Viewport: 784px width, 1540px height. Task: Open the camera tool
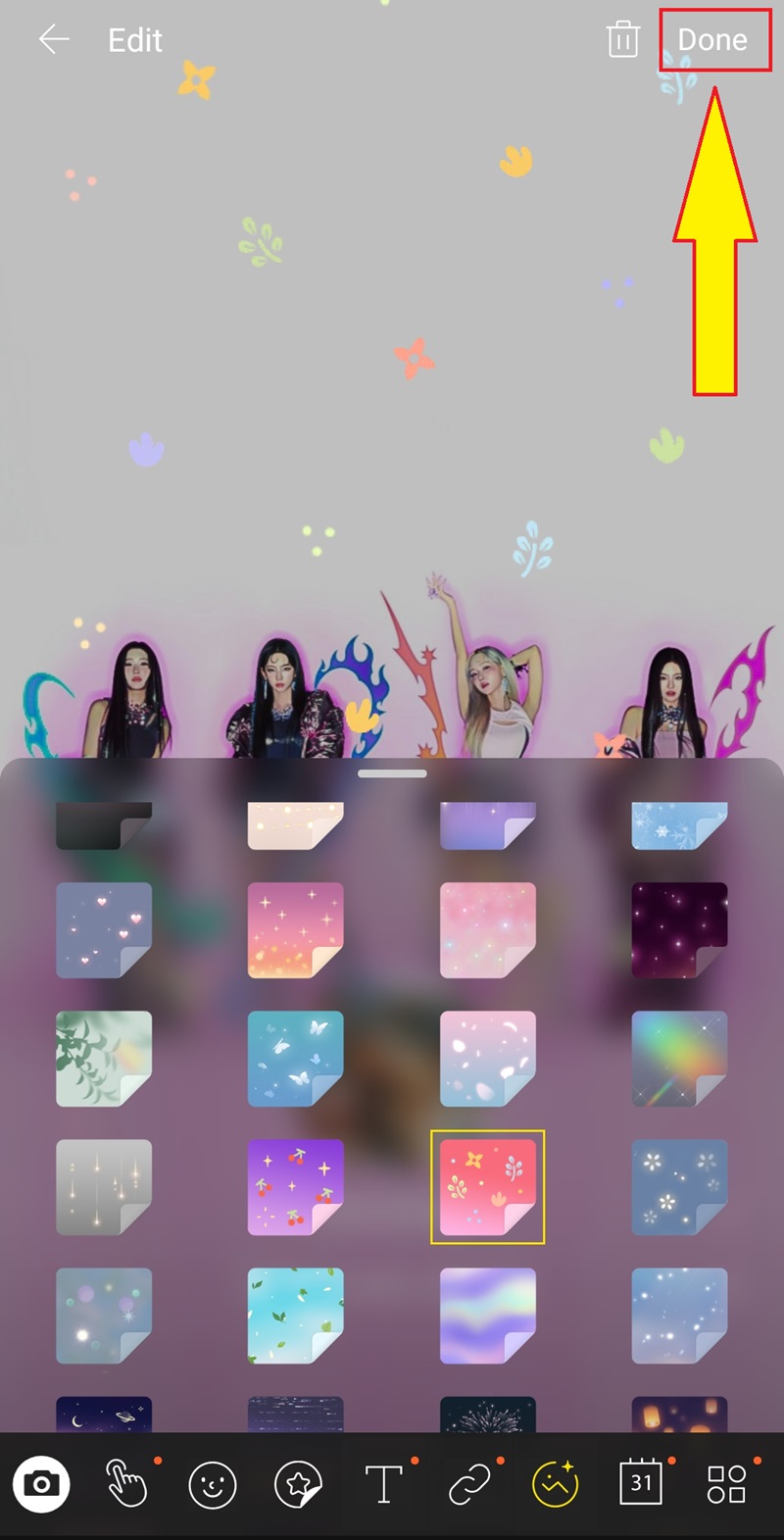click(41, 1484)
